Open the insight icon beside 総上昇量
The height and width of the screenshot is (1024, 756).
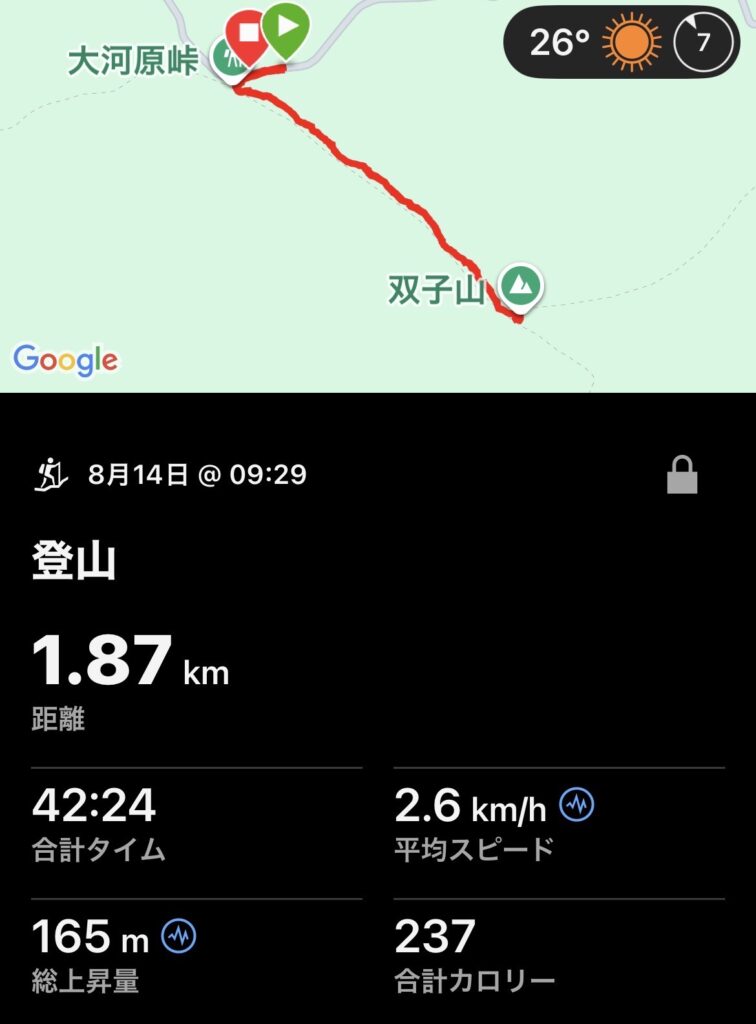click(x=179, y=936)
